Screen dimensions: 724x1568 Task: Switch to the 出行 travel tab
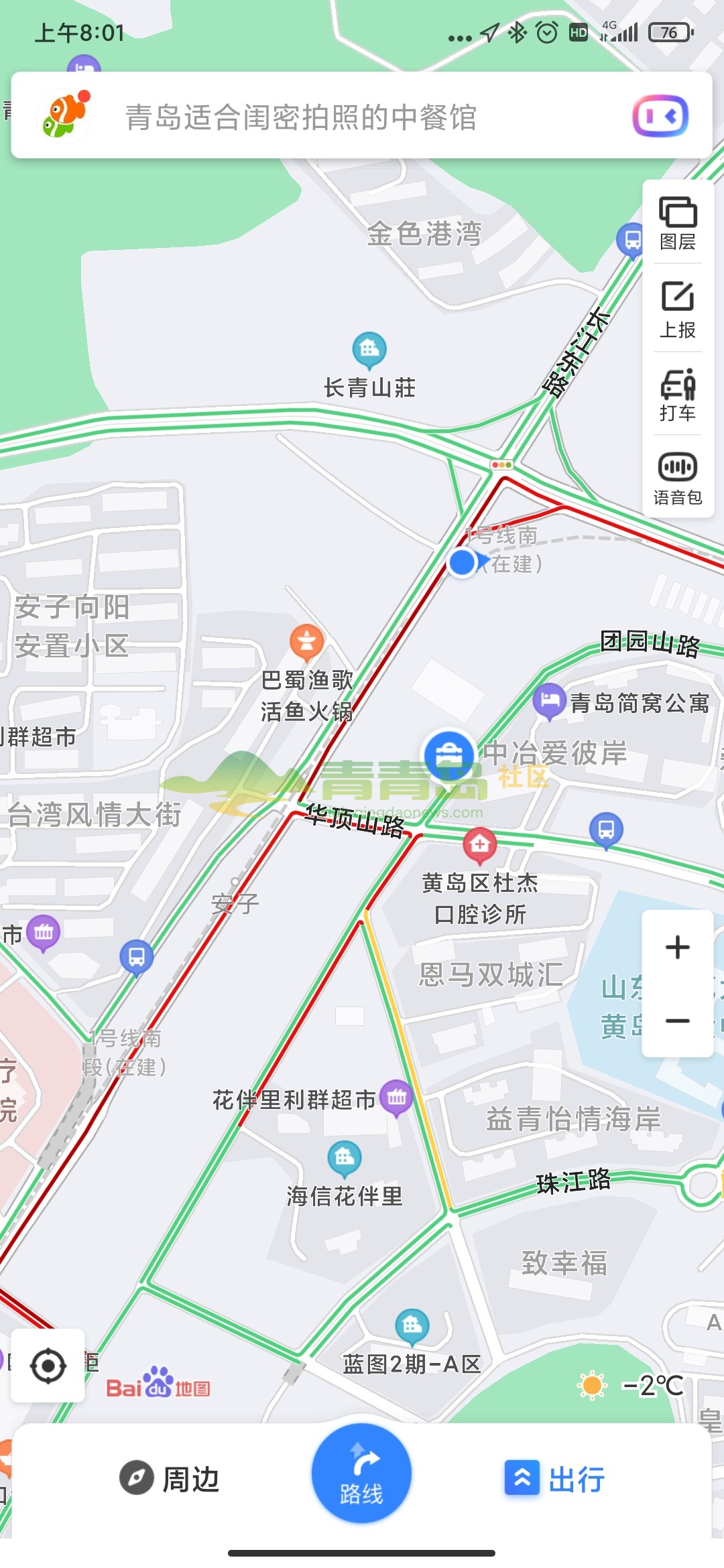click(555, 1479)
